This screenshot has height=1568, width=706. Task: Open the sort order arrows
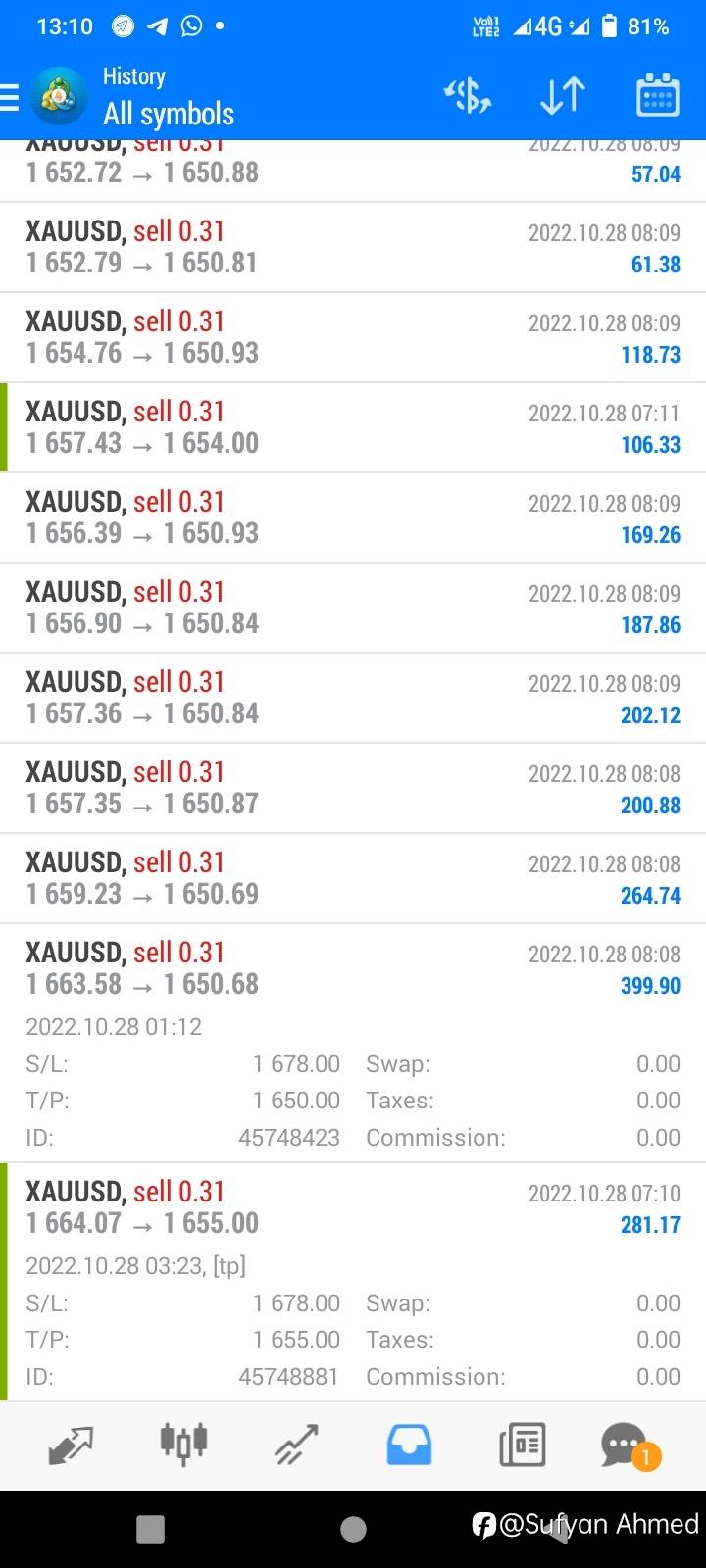[563, 96]
